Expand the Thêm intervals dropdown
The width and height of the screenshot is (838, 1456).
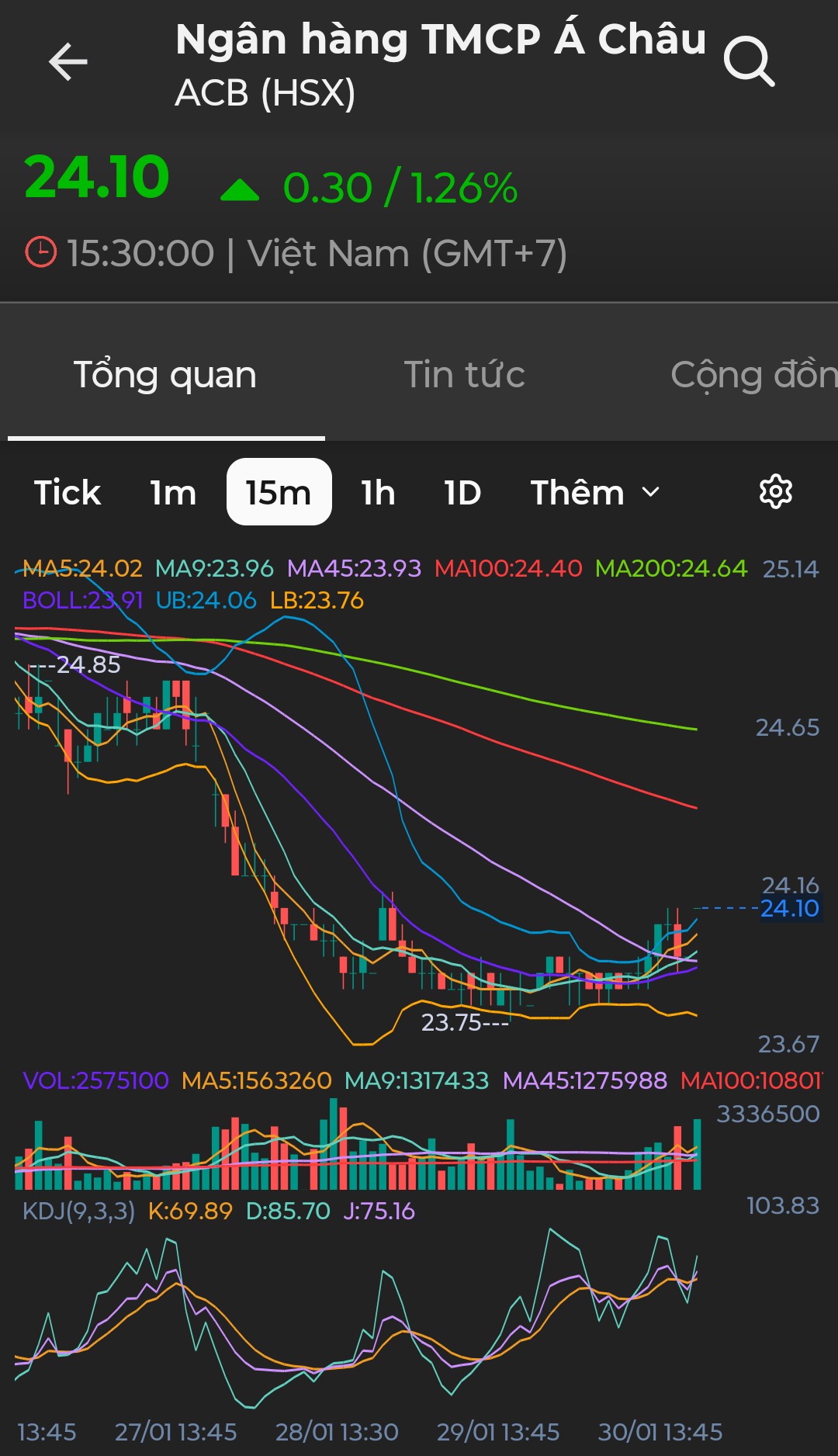pos(595,493)
